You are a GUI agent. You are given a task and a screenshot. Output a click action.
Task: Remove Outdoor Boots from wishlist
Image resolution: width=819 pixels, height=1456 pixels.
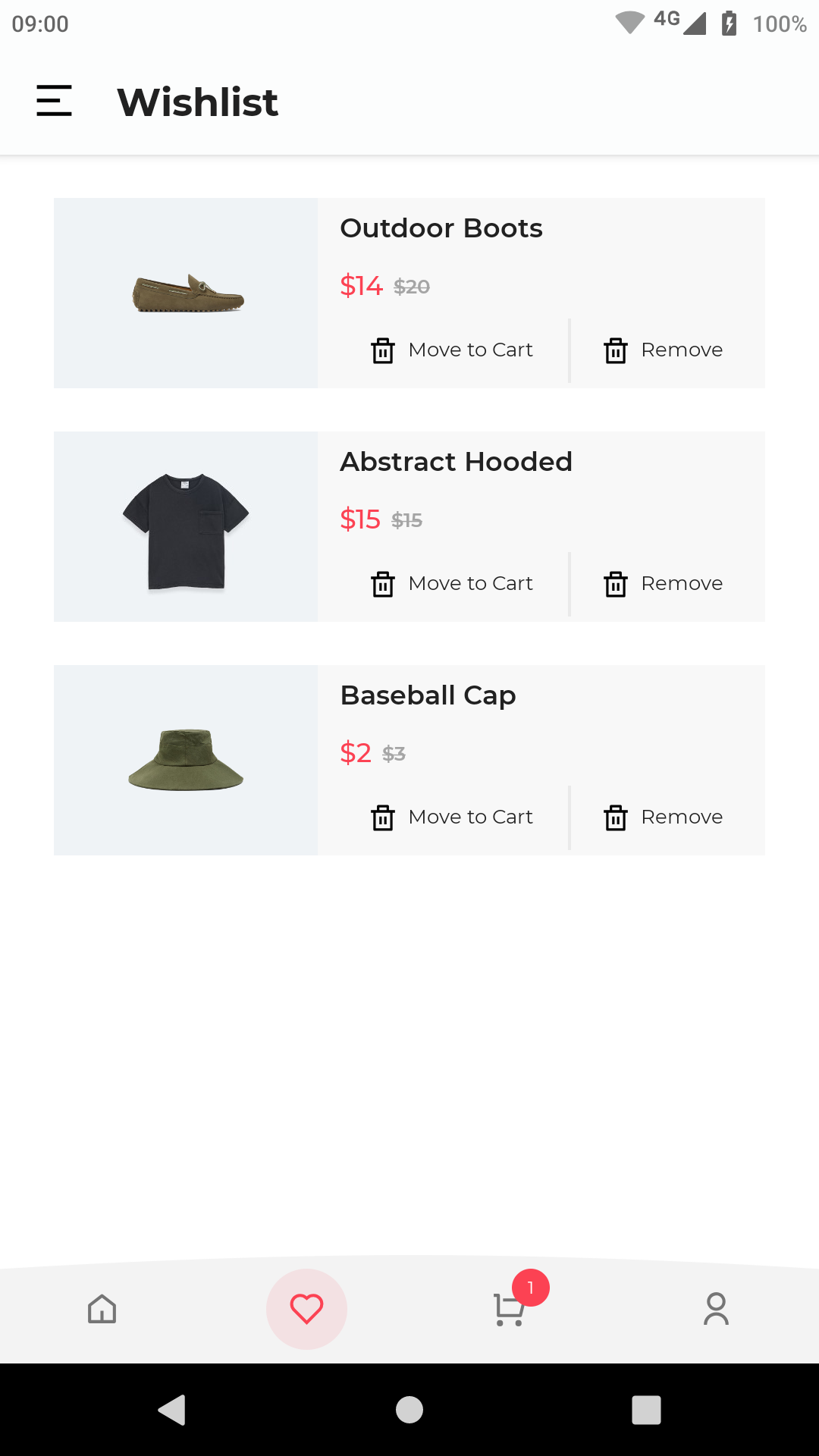tap(664, 350)
